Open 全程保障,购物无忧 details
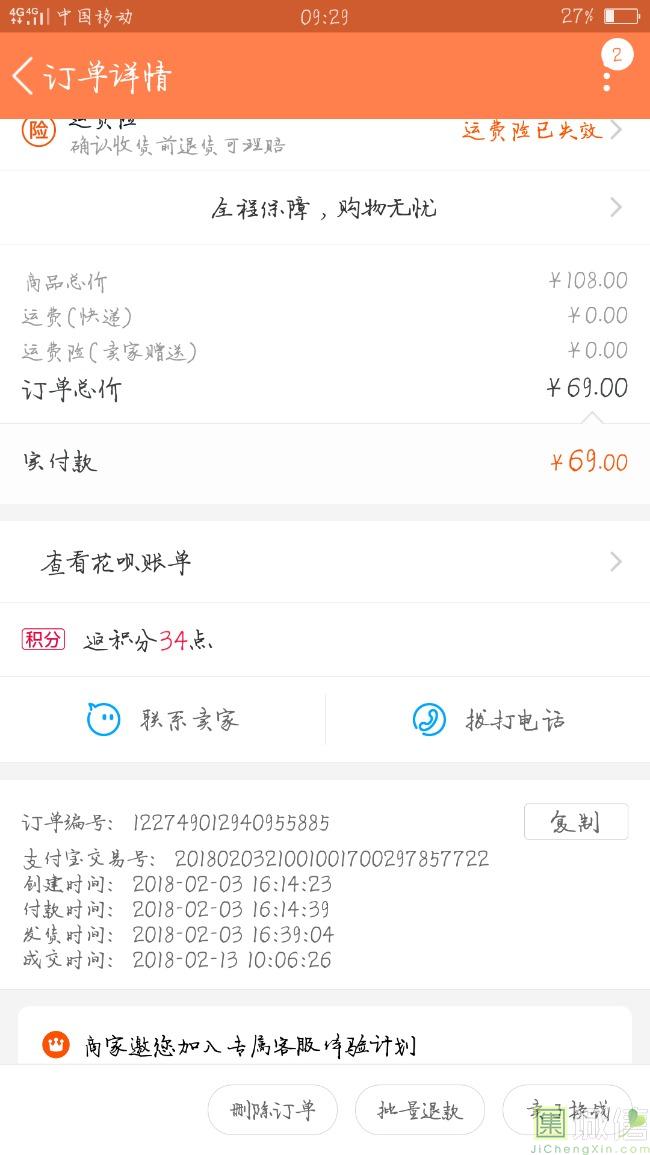The height and width of the screenshot is (1155, 650). pyautogui.click(x=325, y=208)
